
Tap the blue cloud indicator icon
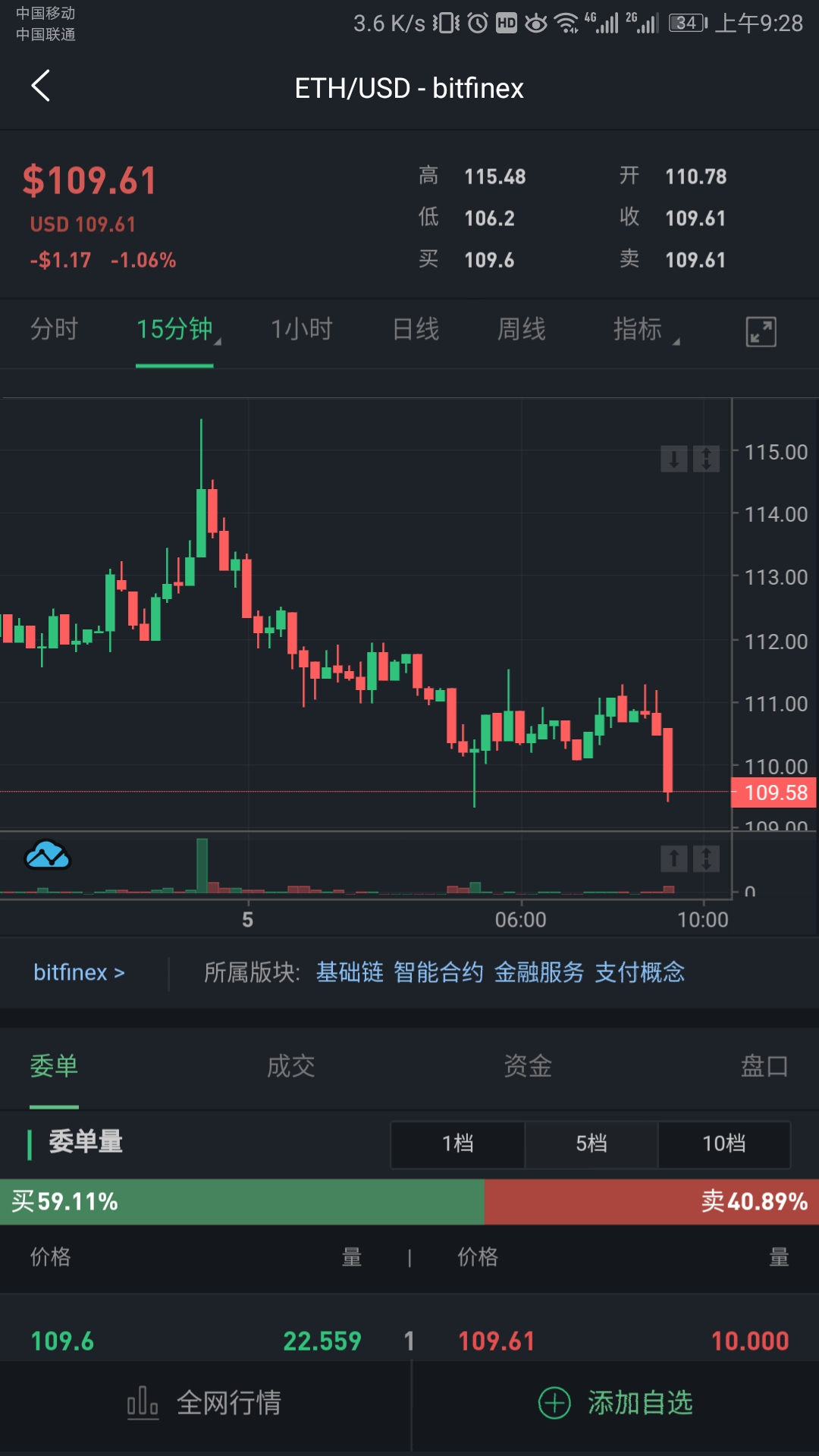click(48, 855)
